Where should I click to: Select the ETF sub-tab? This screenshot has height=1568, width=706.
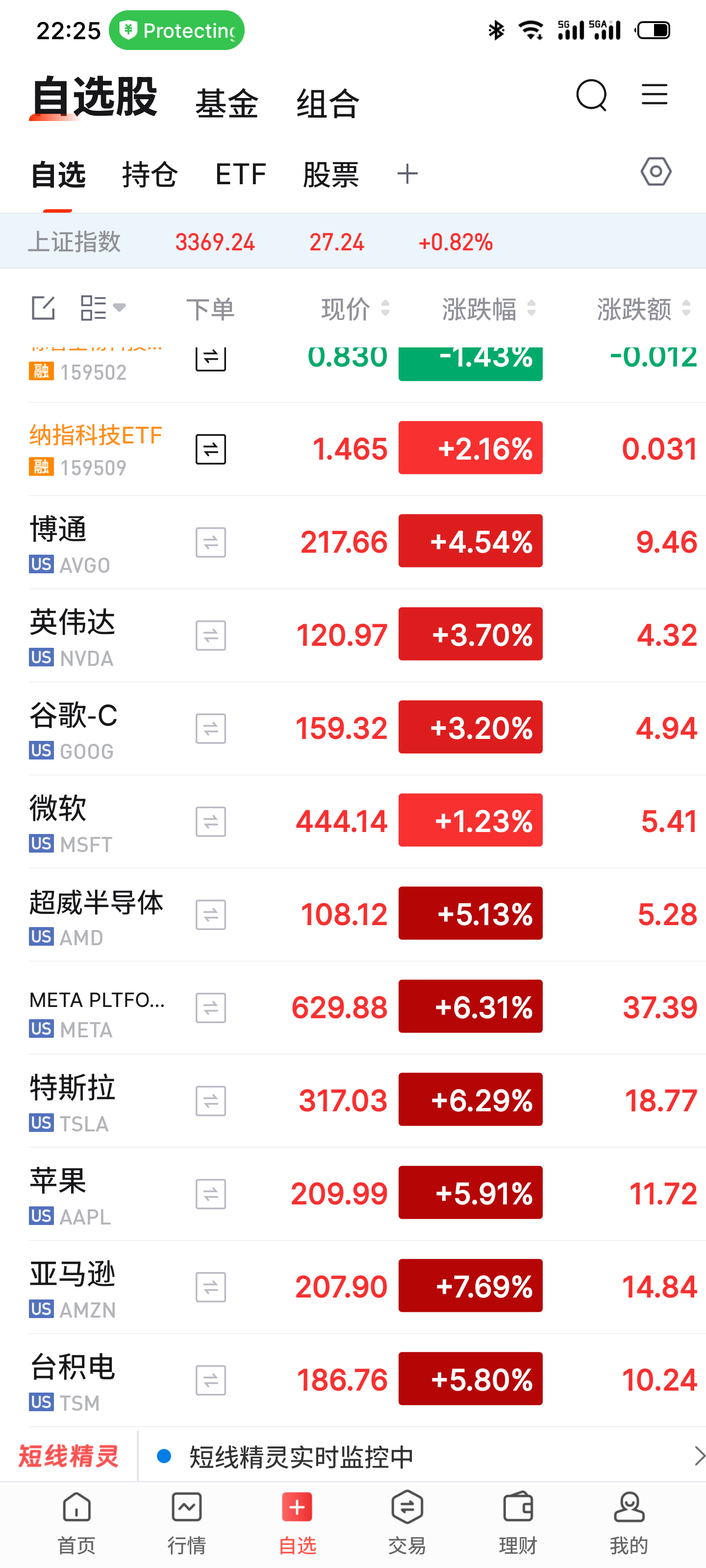point(241,175)
